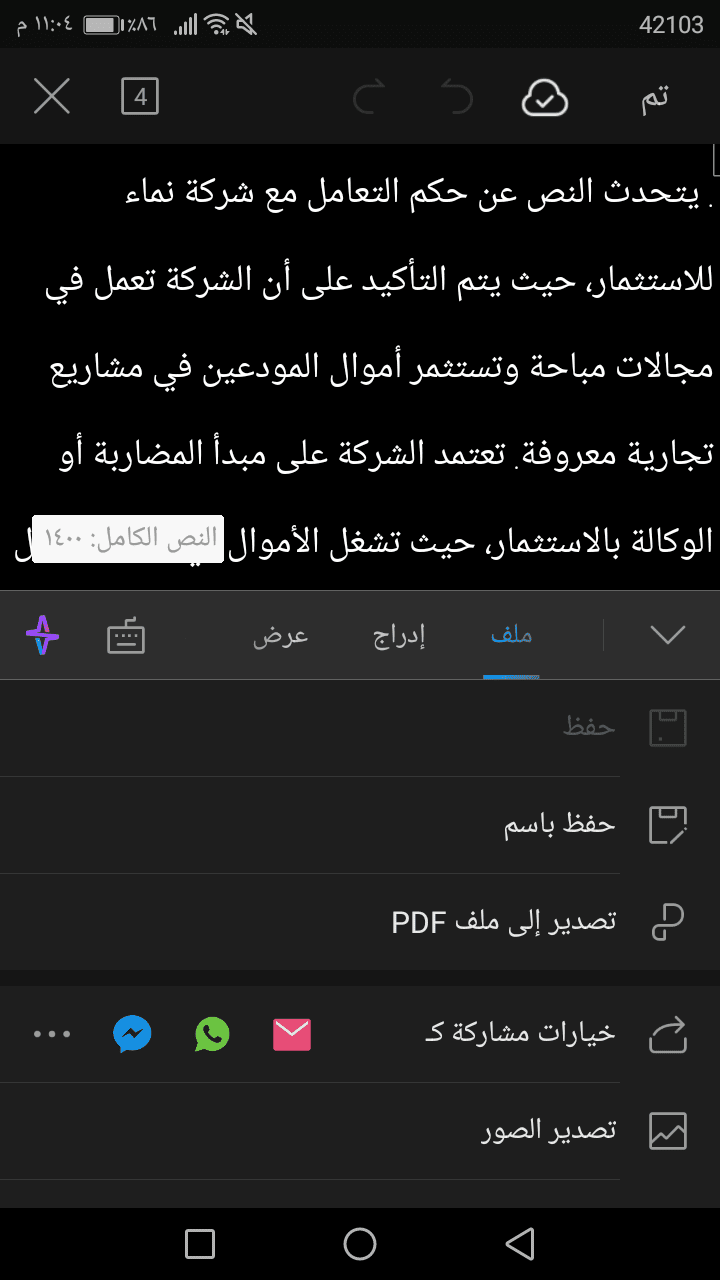This screenshot has height=1280, width=720.
Task: Open more sharing options with three dots
Action: 52,1034
